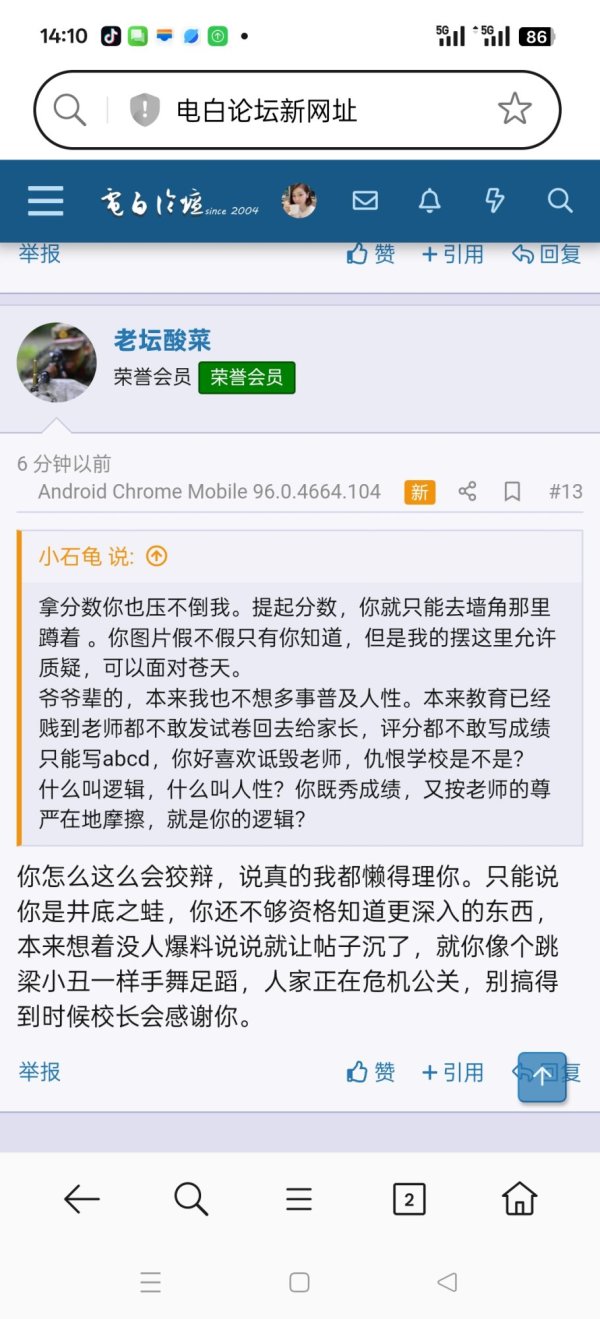Jump to top with arrow button
The width and height of the screenshot is (600, 1319).
(541, 1077)
